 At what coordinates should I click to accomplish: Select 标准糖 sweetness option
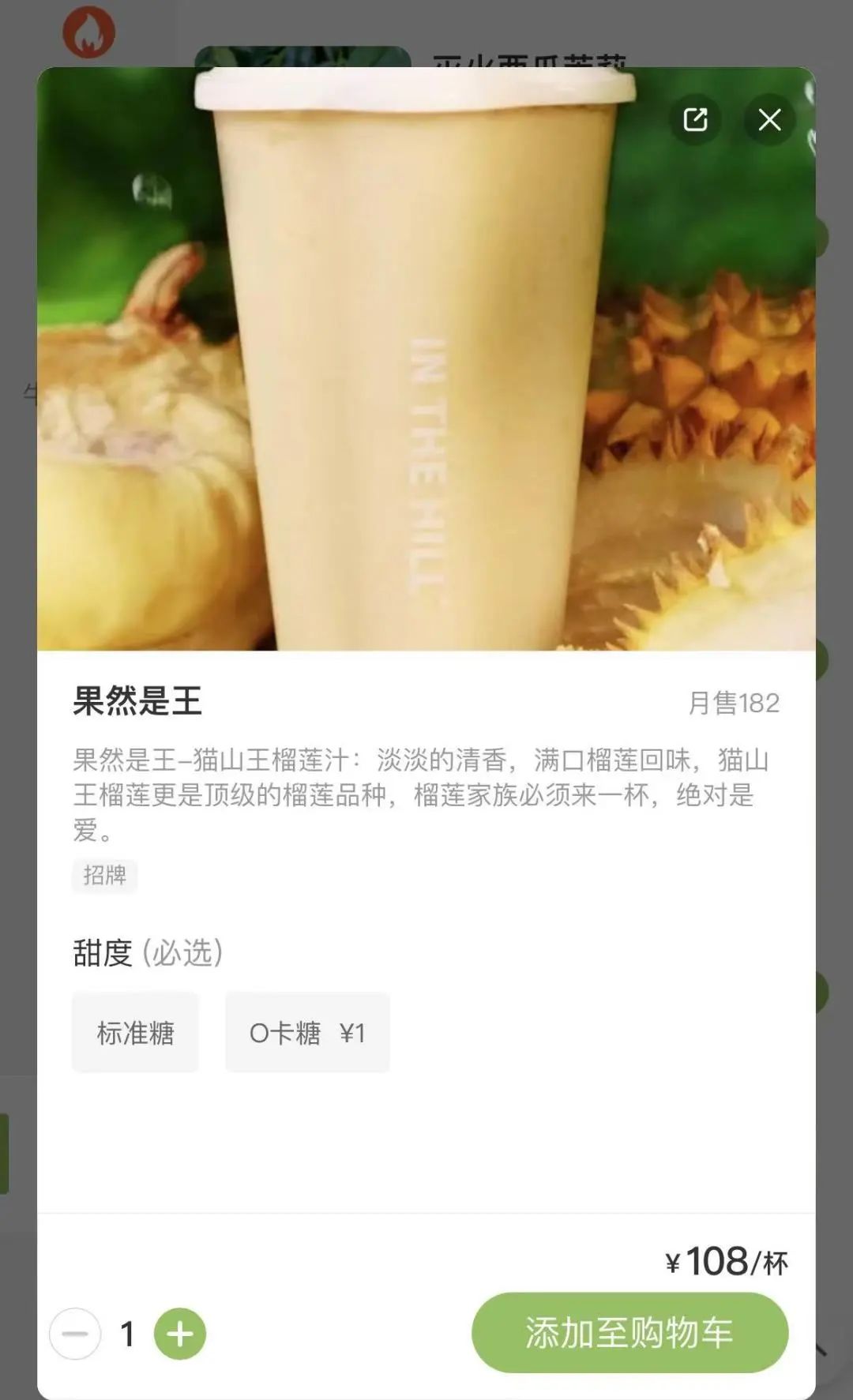(135, 1032)
